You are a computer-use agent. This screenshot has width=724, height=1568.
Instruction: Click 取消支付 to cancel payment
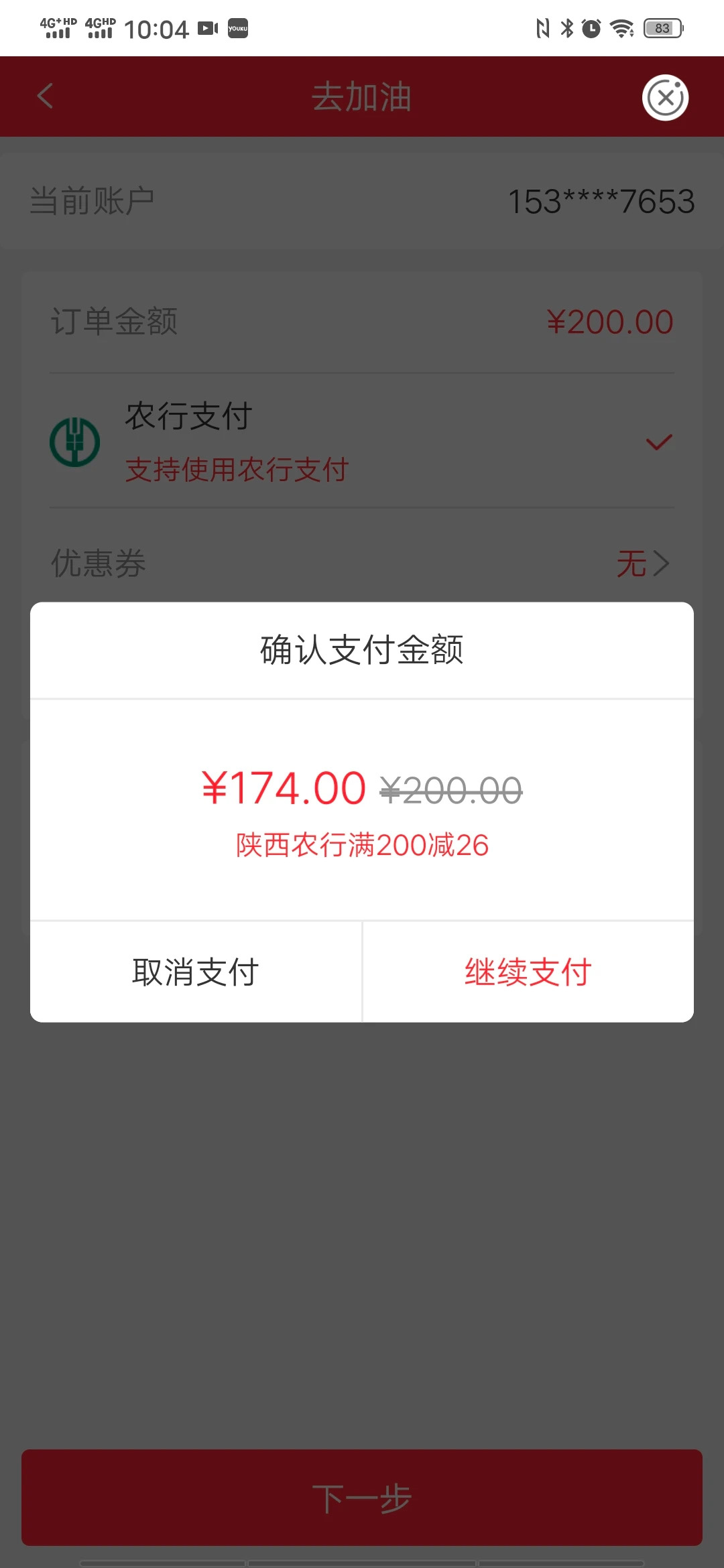[195, 972]
